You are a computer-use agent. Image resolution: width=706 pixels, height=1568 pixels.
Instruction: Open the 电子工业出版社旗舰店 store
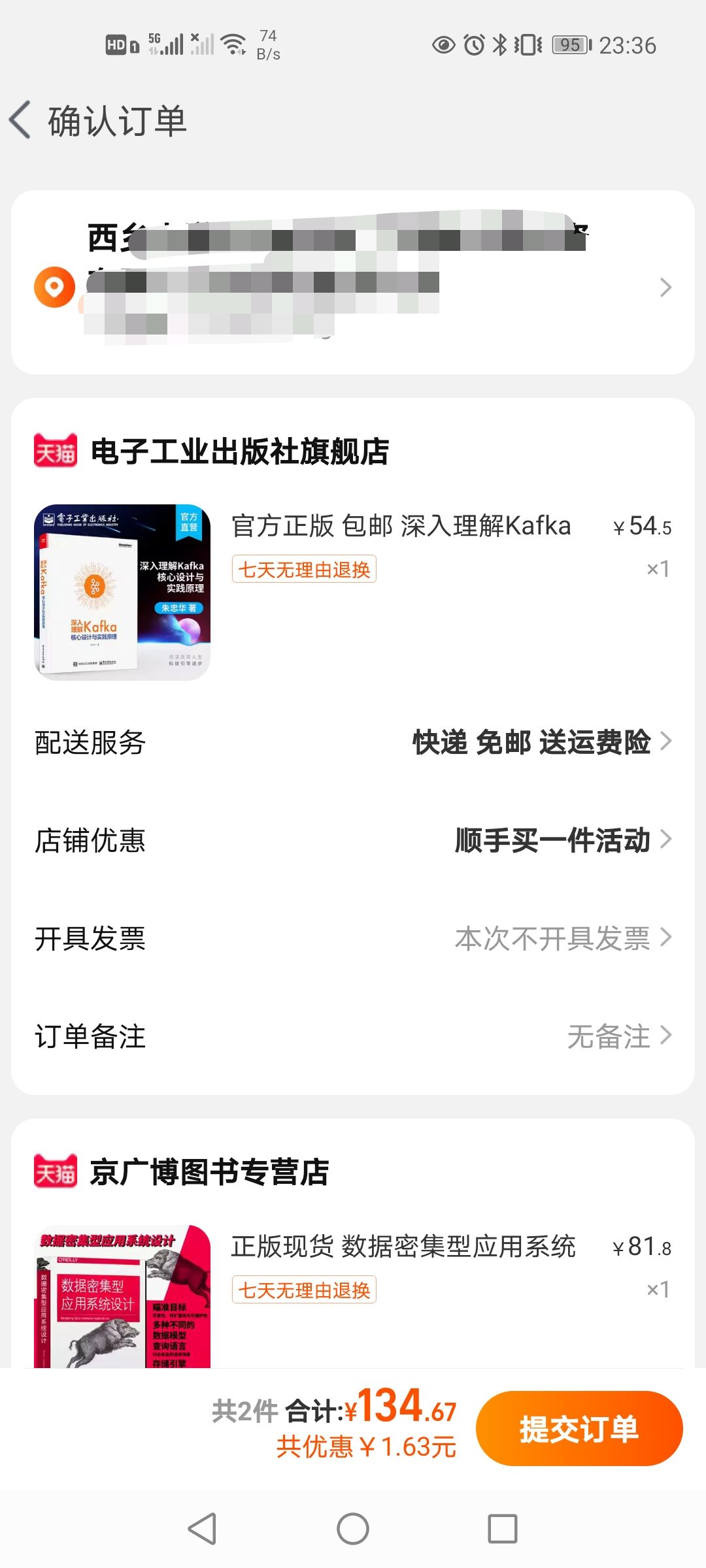coord(239,451)
